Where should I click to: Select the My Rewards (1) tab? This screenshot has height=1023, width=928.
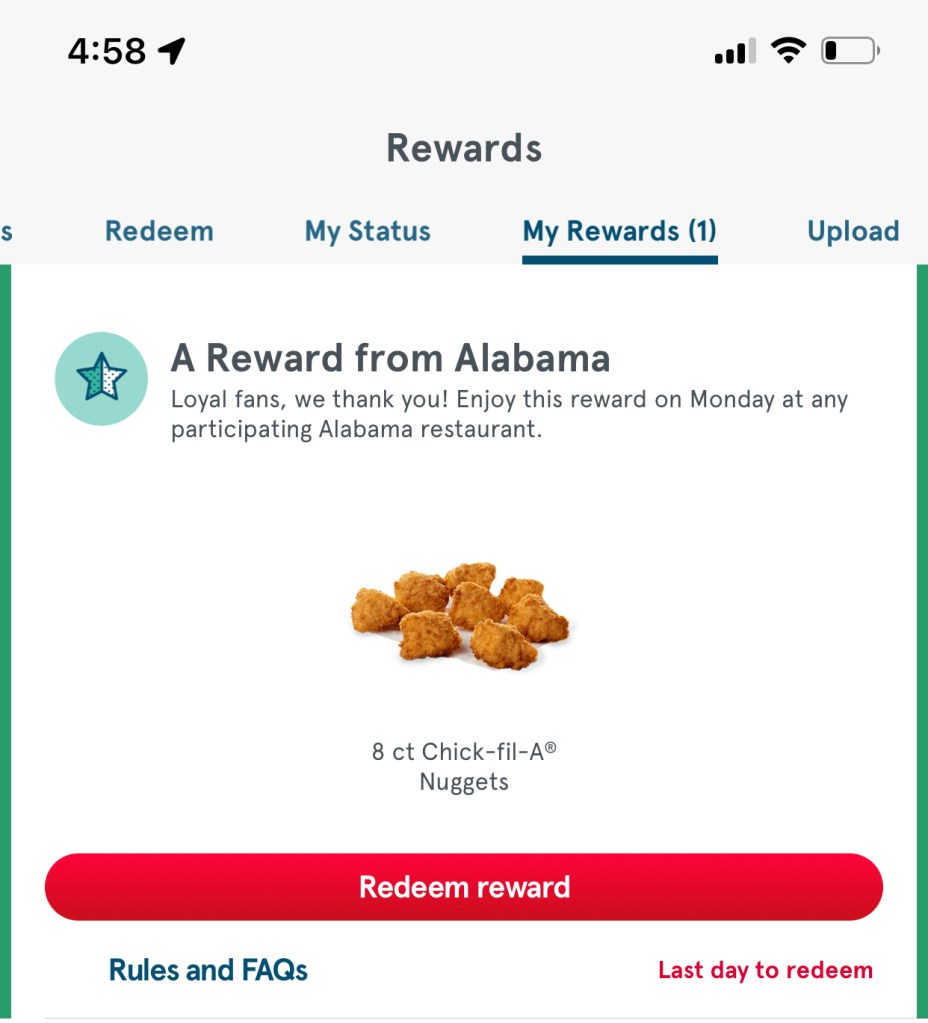[619, 231]
